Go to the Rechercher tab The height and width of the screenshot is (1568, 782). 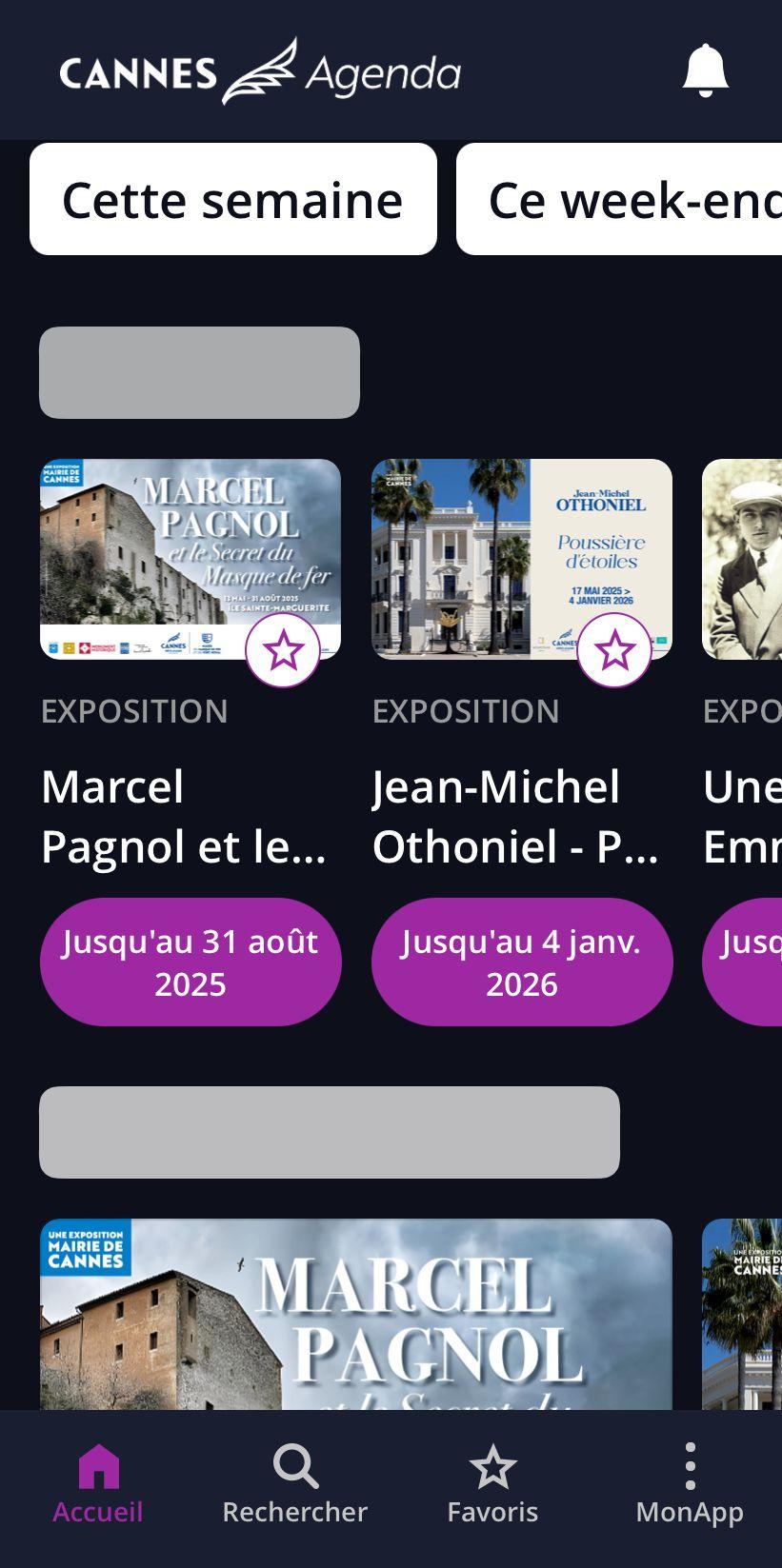[x=295, y=1485]
